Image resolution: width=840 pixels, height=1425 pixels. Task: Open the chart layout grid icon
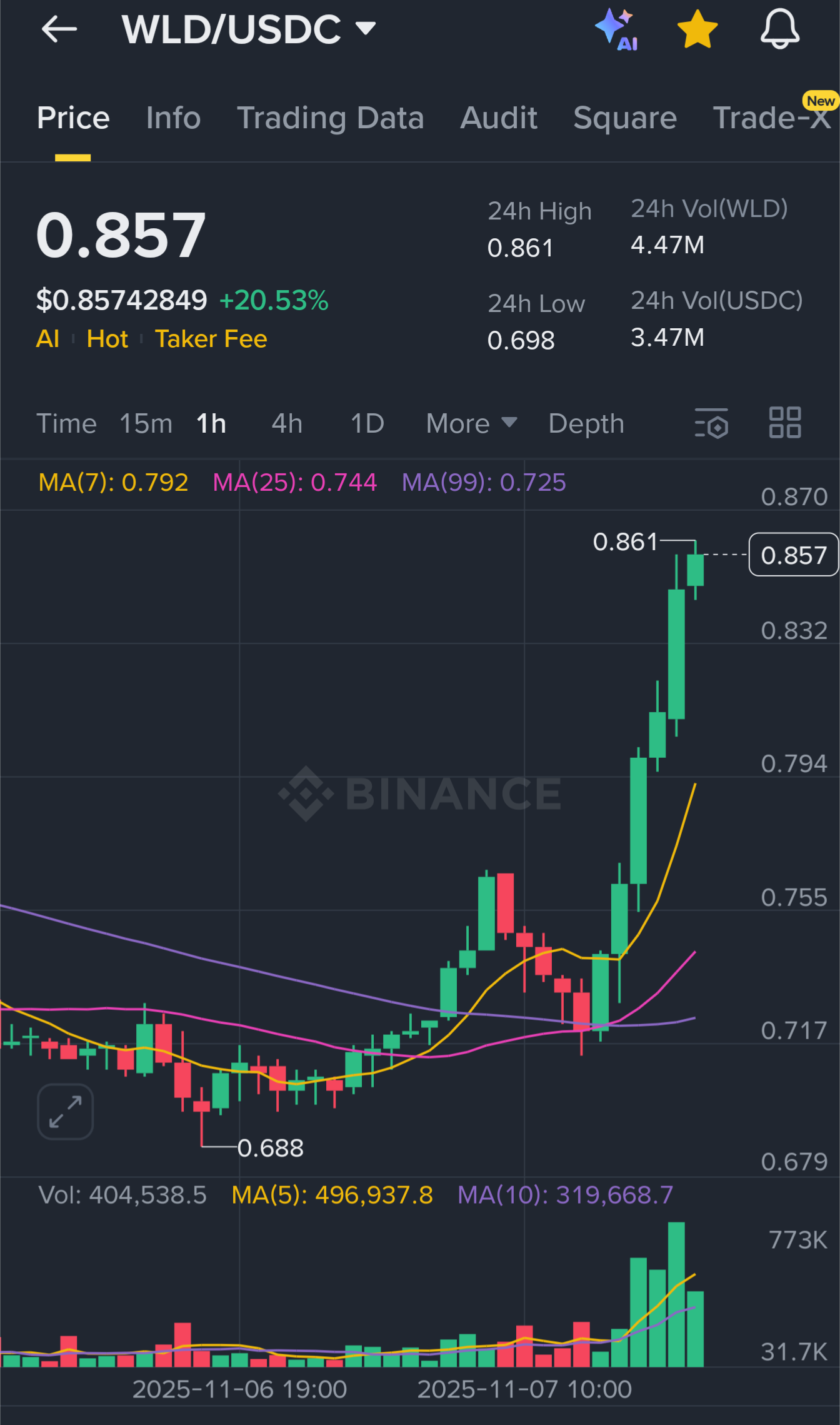(785, 423)
